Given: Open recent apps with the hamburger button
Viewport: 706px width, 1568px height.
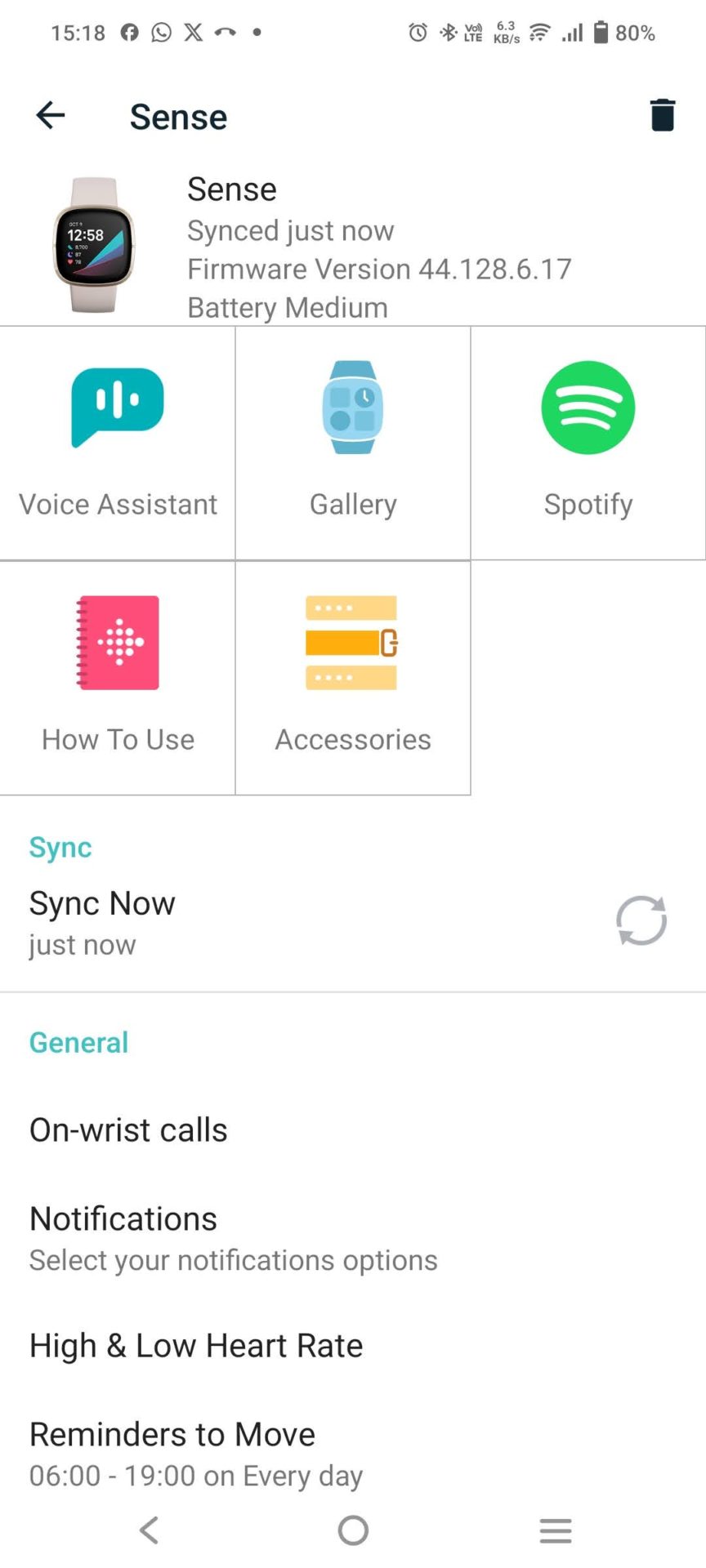Looking at the screenshot, I should coord(556,1530).
